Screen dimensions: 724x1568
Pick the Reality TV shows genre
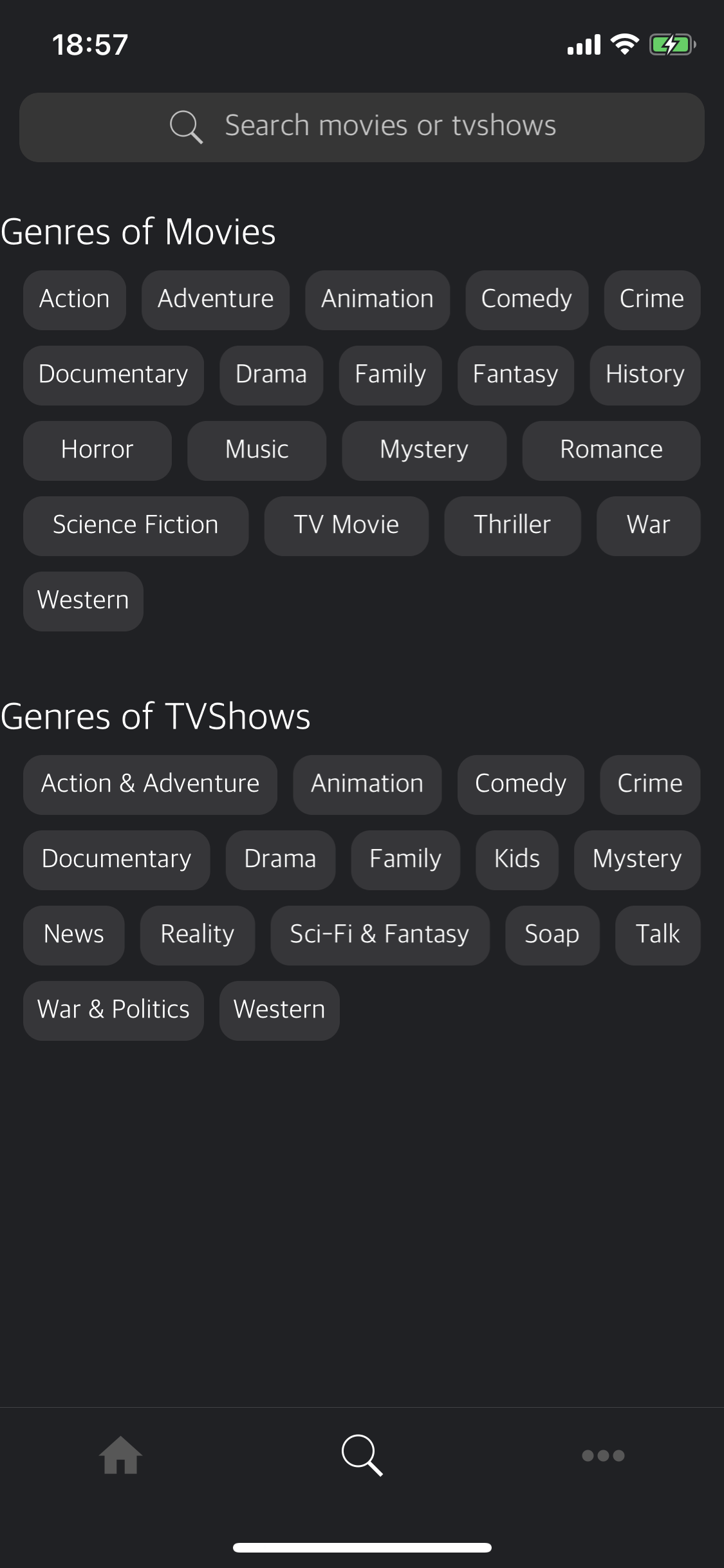[x=198, y=935]
